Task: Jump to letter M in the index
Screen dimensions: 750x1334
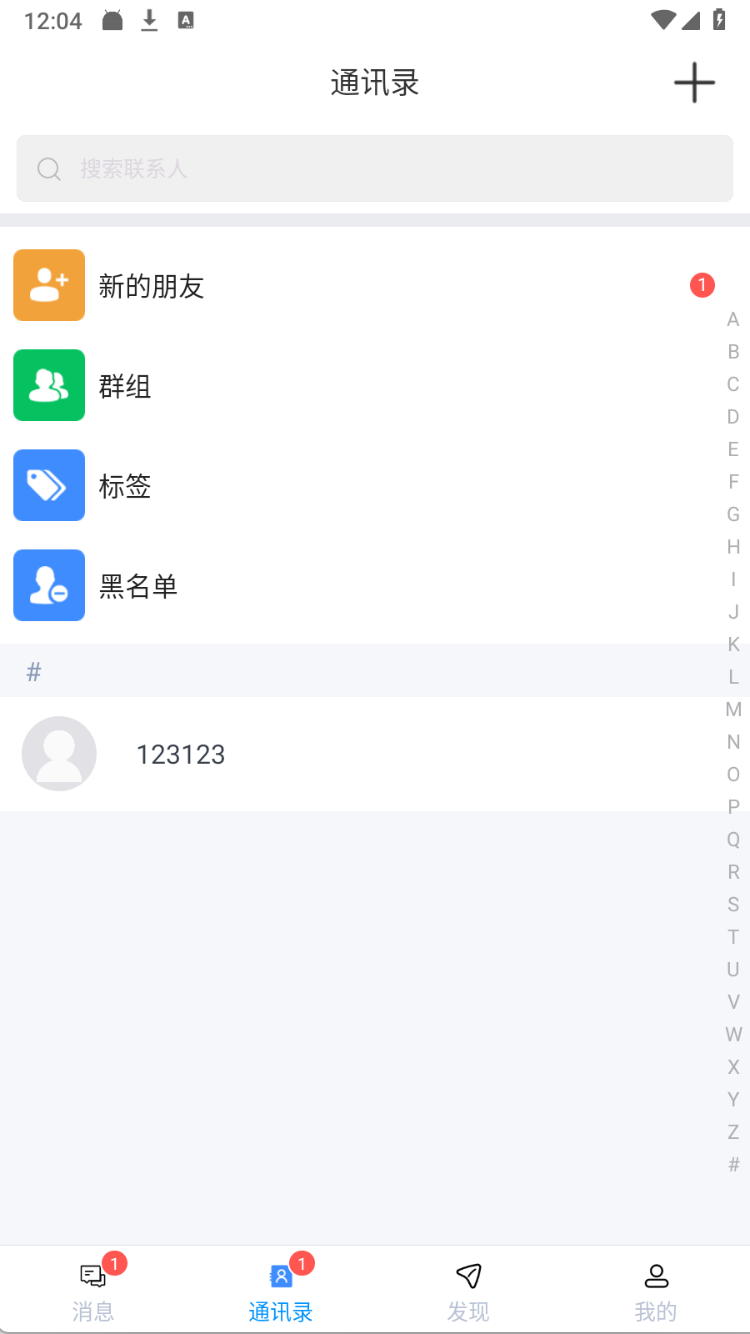Action: 733,710
